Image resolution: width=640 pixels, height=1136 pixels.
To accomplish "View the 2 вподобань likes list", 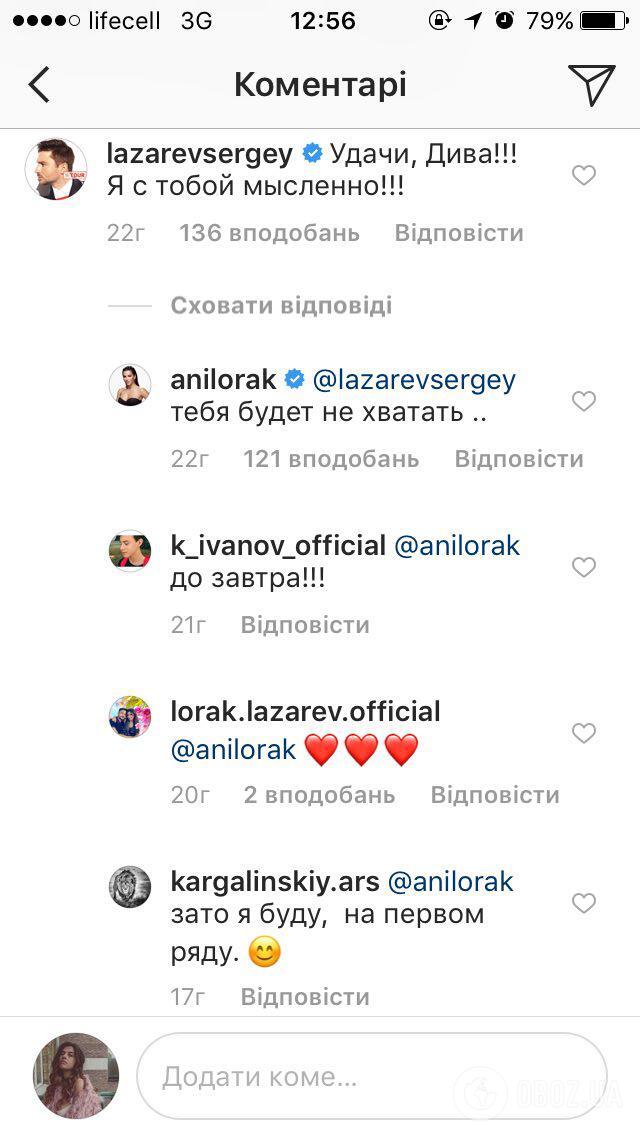I will pyautogui.click(x=319, y=795).
